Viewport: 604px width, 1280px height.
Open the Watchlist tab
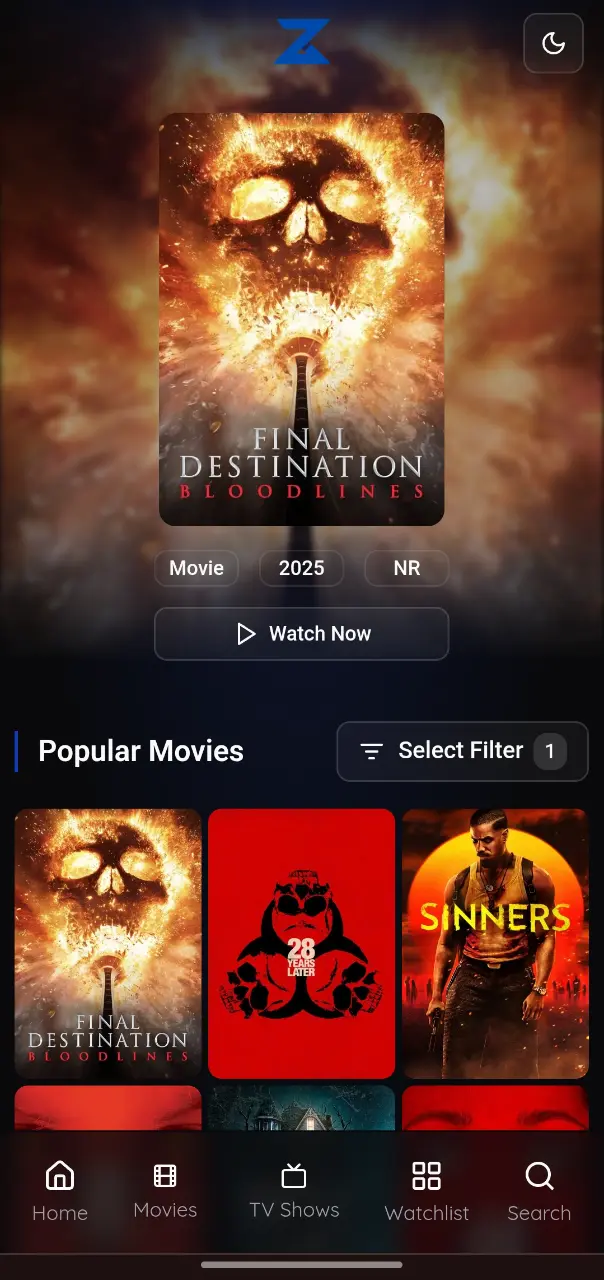pyautogui.click(x=427, y=1192)
